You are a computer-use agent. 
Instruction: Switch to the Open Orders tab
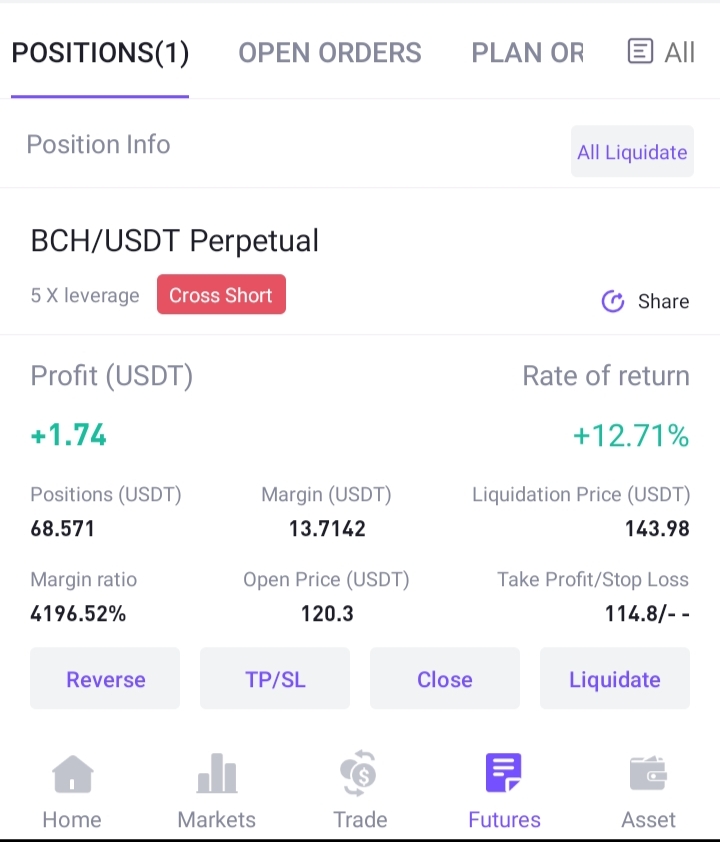pyautogui.click(x=330, y=53)
